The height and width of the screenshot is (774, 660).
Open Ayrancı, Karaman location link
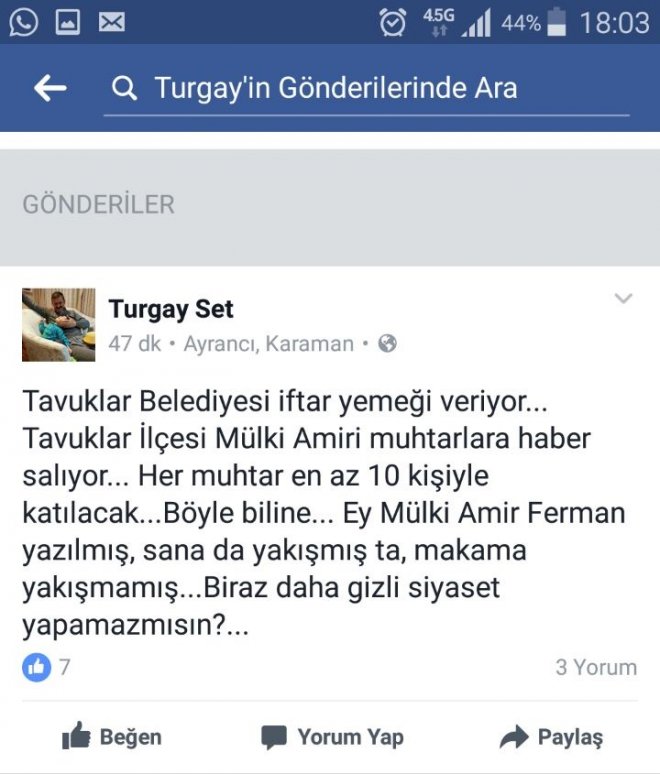pos(269,344)
